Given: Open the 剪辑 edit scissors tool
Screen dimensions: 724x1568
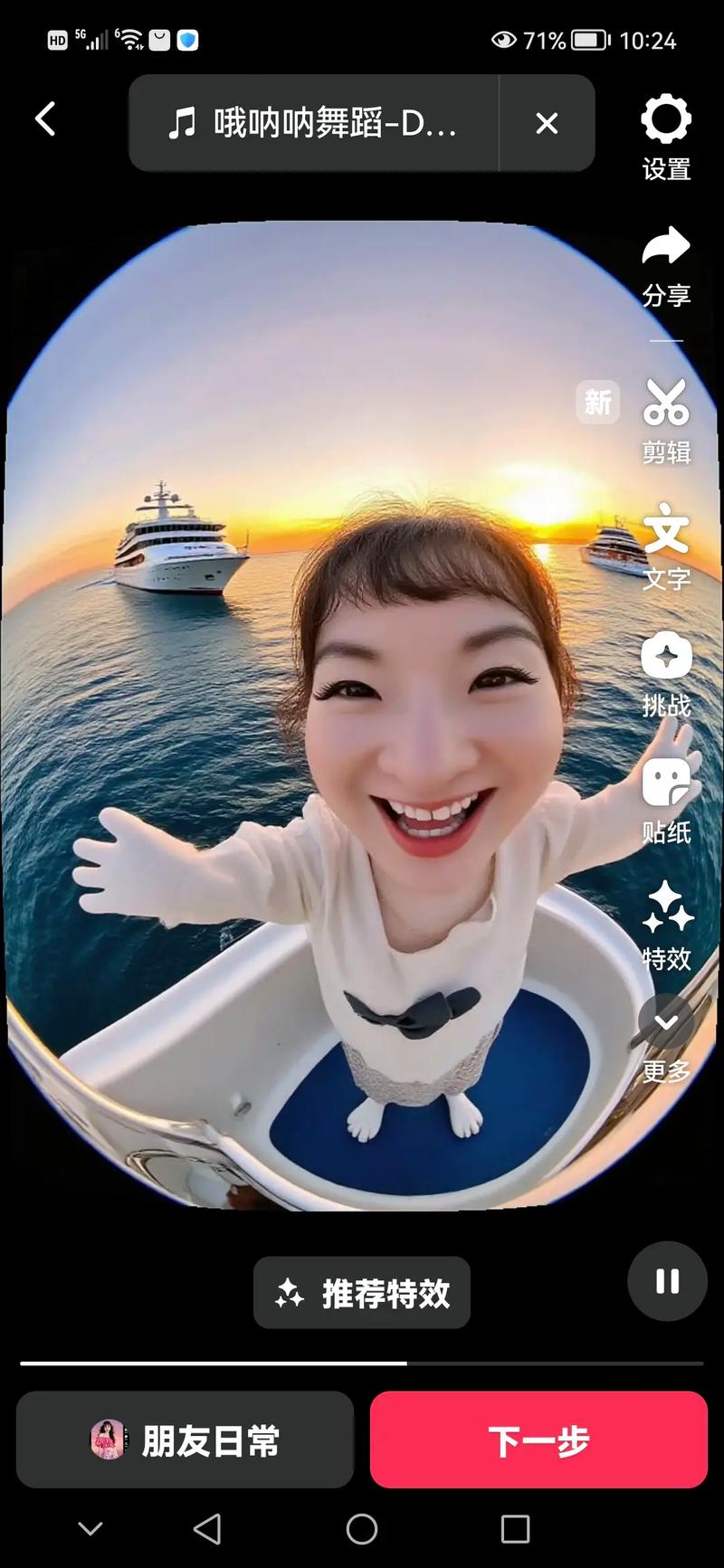Looking at the screenshot, I should coord(666,418).
